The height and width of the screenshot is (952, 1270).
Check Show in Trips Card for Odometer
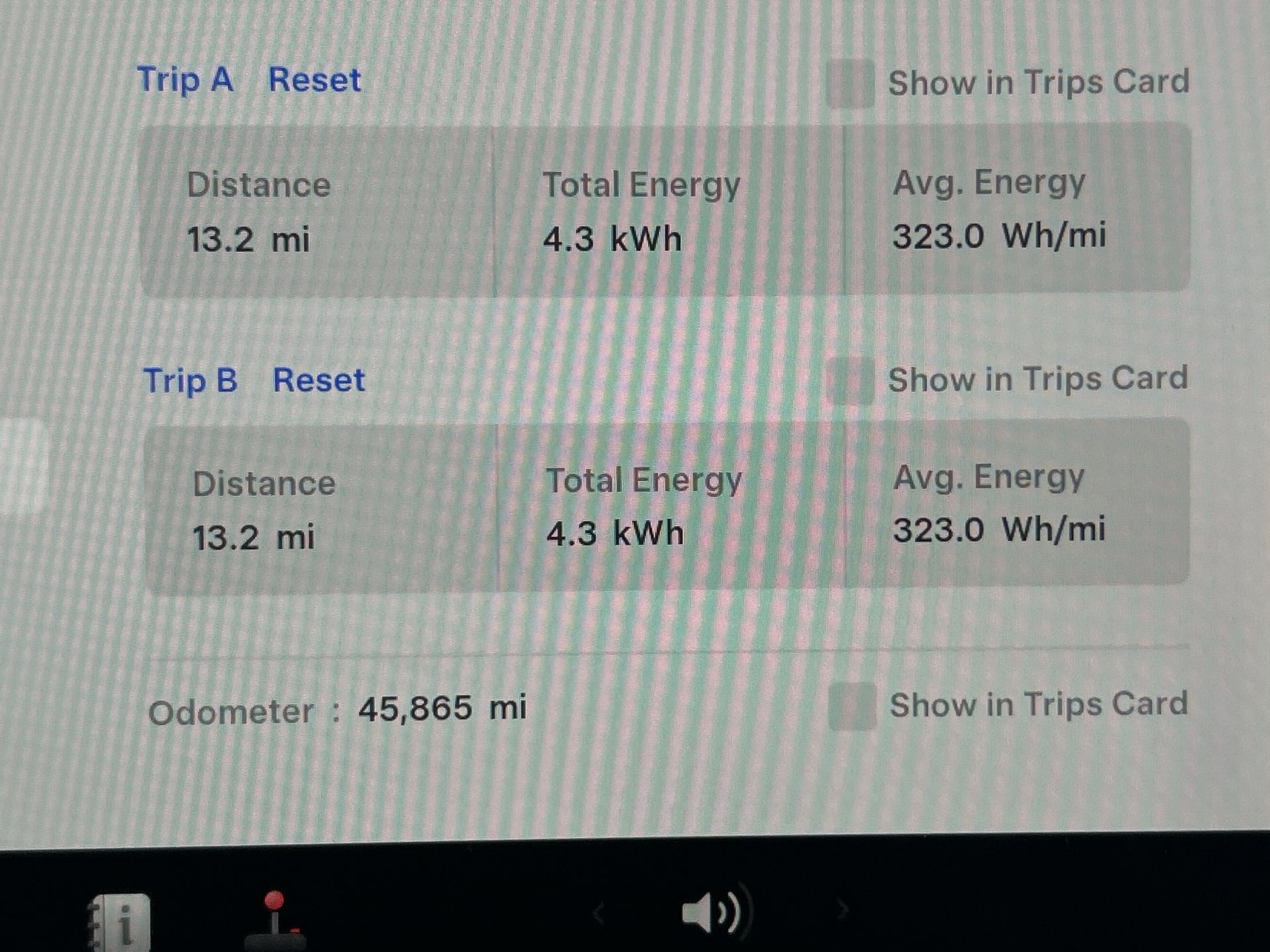pos(852,706)
